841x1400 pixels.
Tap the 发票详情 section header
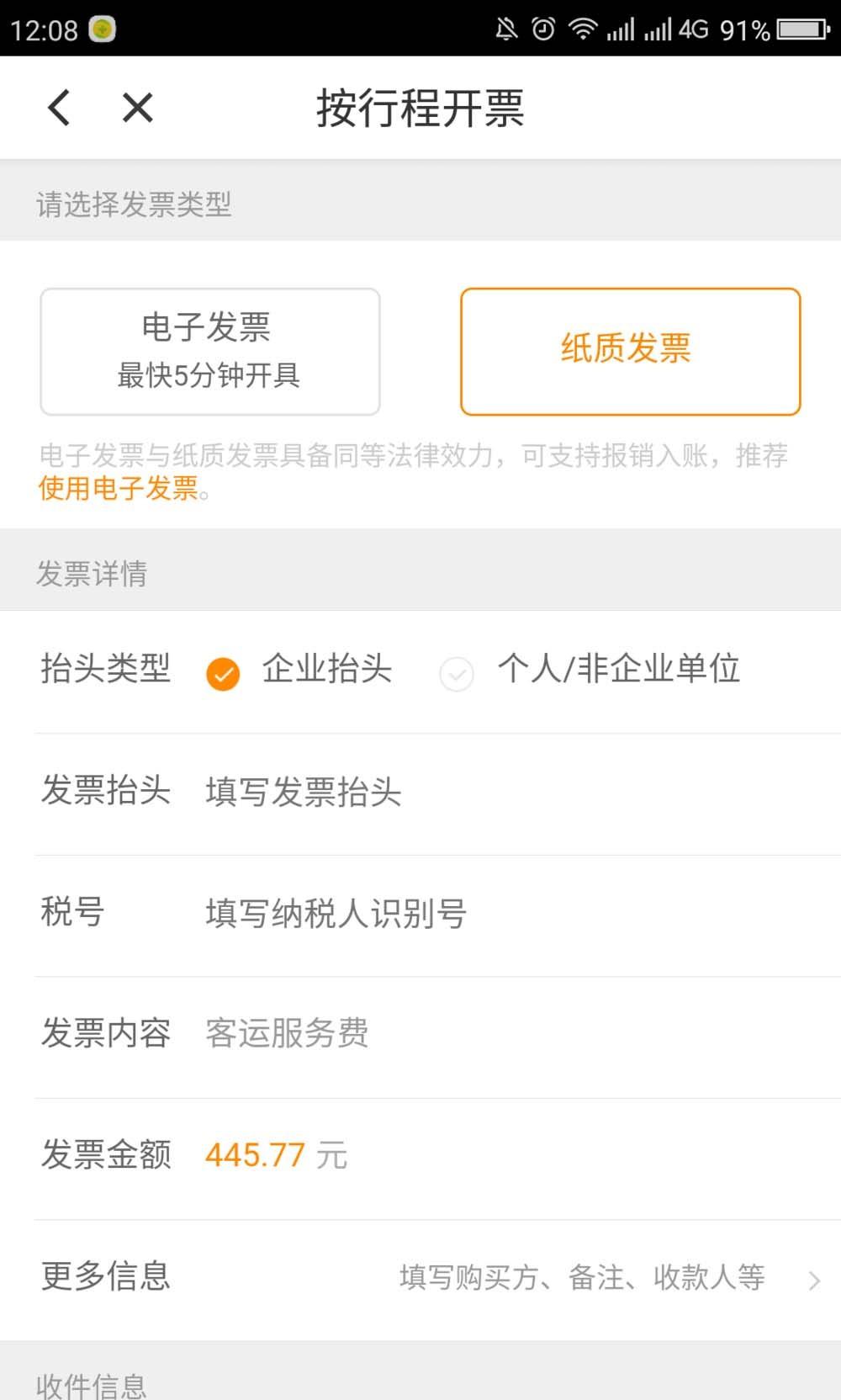(90, 573)
